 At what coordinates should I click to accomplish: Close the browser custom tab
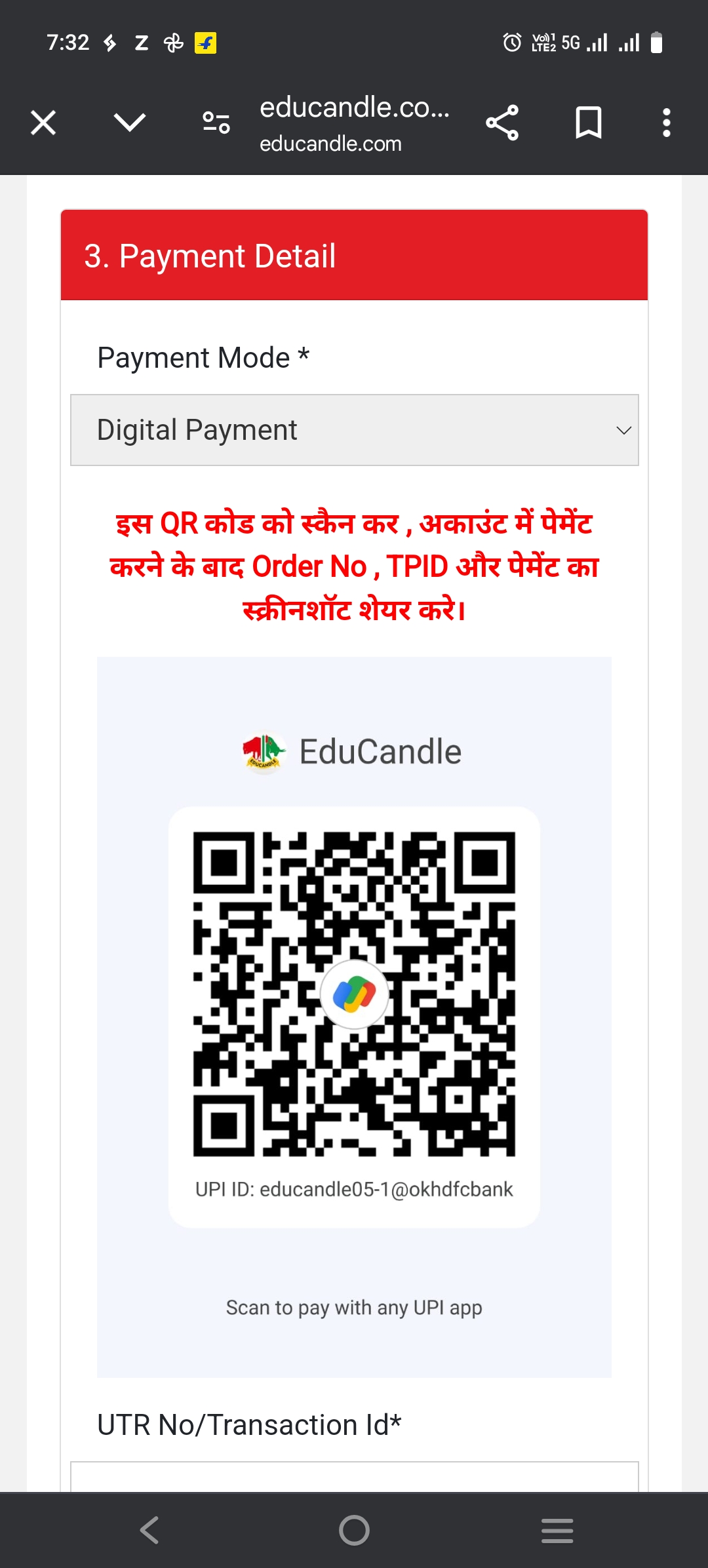43,123
